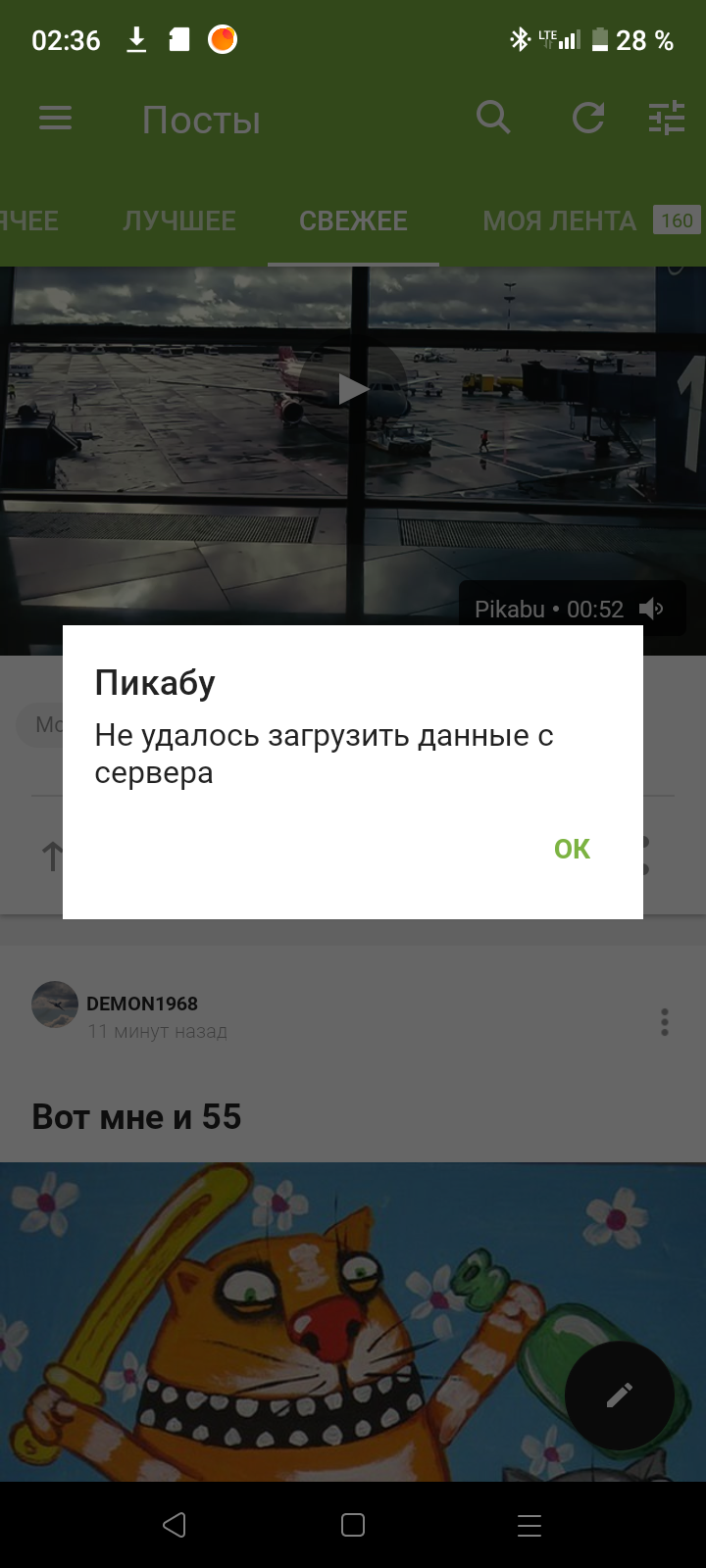The image size is (706, 1568).
Task: Open options menu for DEMON1968's post
Action: click(665, 1022)
